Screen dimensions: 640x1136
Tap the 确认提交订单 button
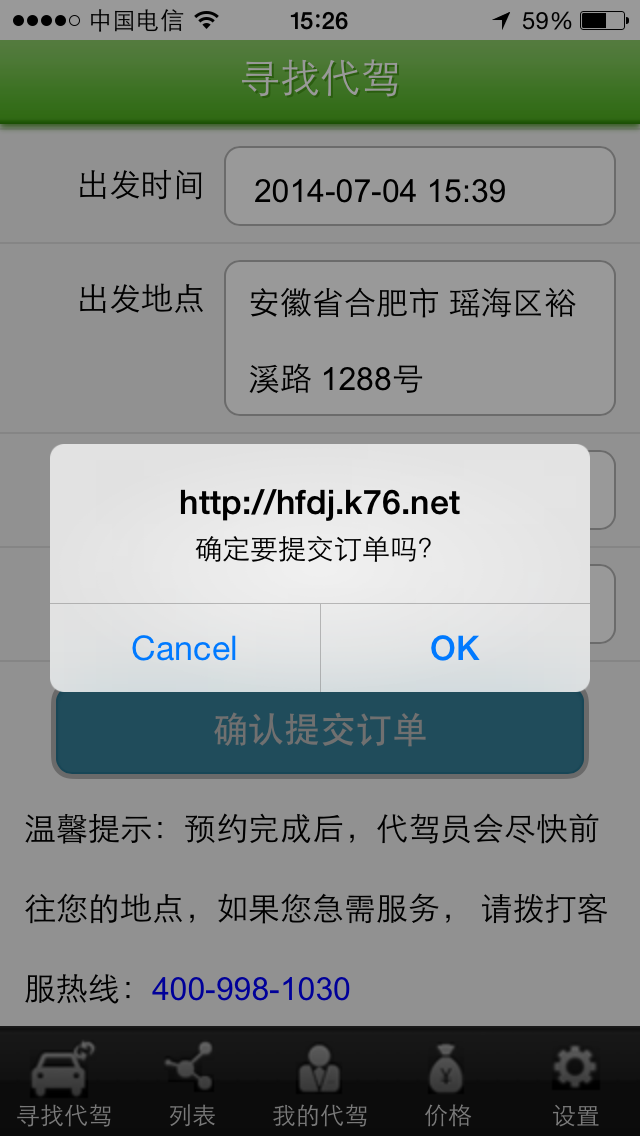(x=320, y=732)
